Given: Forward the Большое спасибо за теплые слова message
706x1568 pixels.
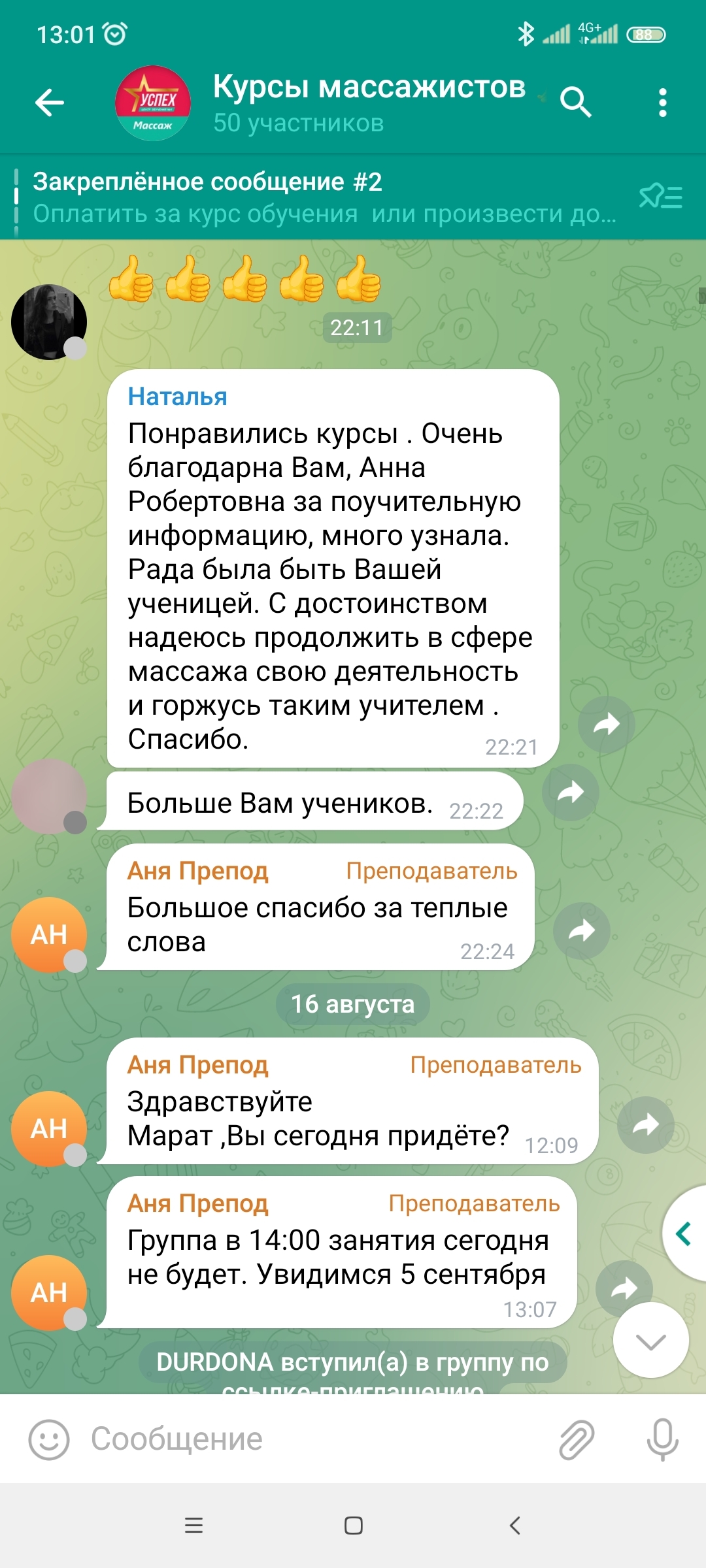Looking at the screenshot, I should pos(581,930).
